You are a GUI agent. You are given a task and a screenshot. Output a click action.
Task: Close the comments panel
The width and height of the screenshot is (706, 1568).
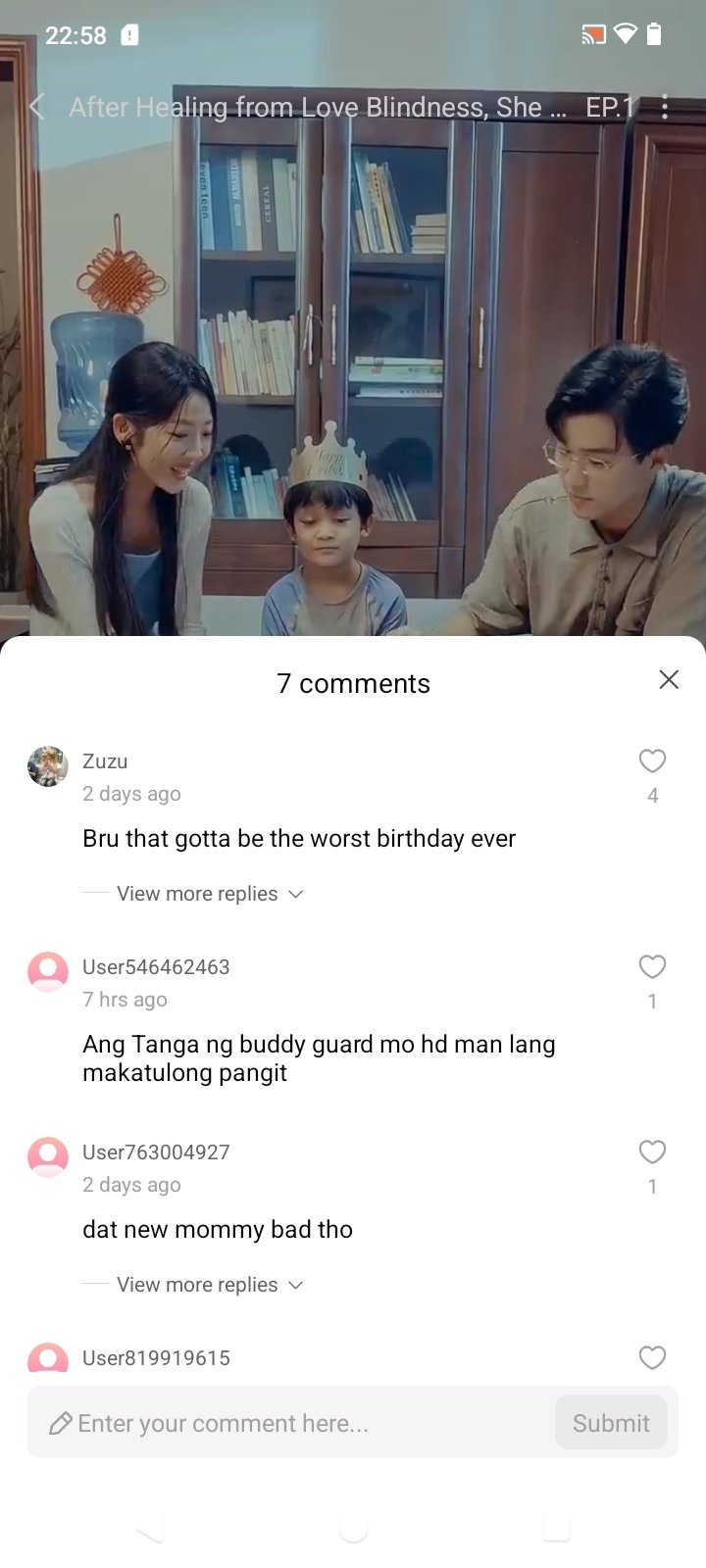pyautogui.click(x=669, y=679)
